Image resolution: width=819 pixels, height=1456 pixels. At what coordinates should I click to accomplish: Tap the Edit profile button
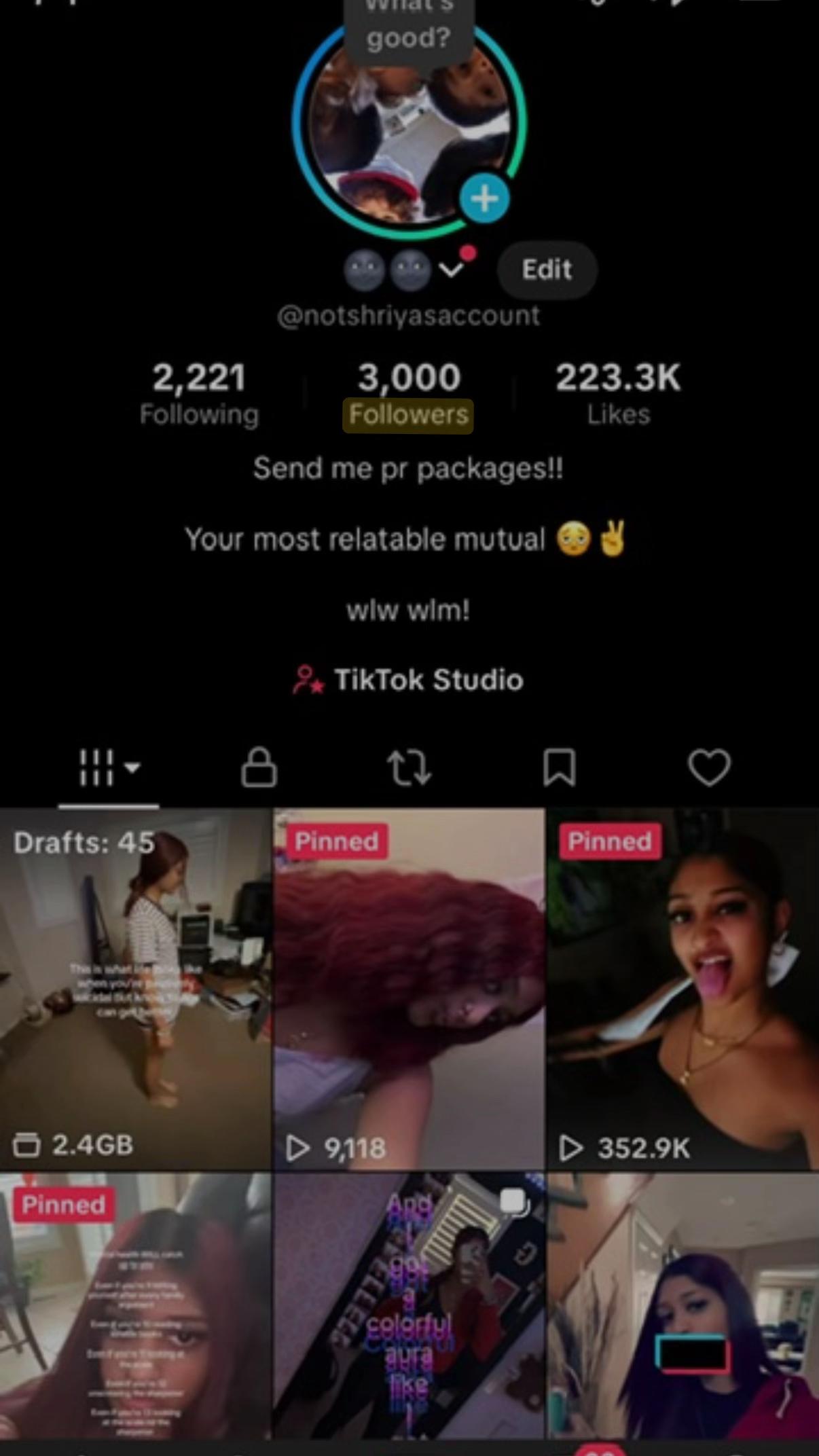coord(547,270)
